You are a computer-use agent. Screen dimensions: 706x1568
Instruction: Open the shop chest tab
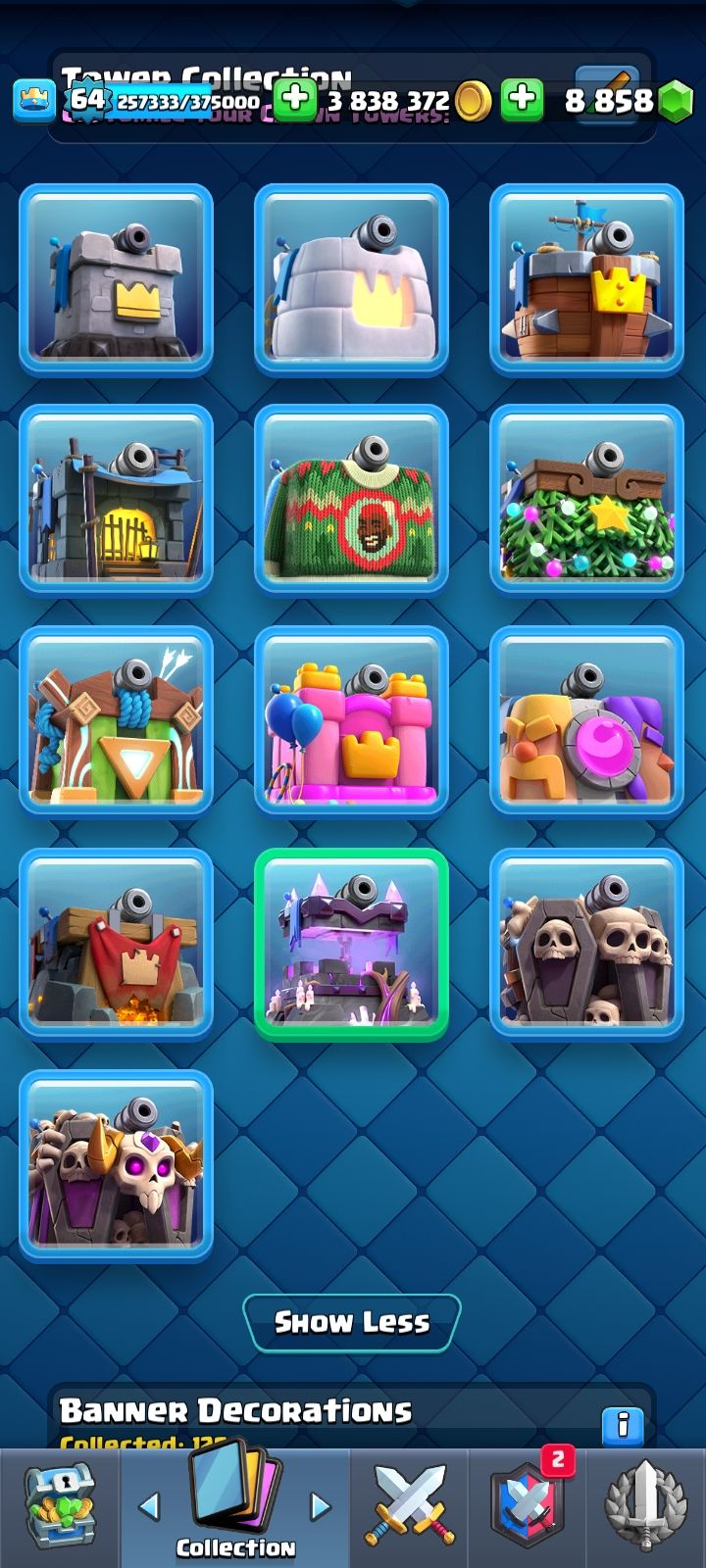tap(59, 1507)
